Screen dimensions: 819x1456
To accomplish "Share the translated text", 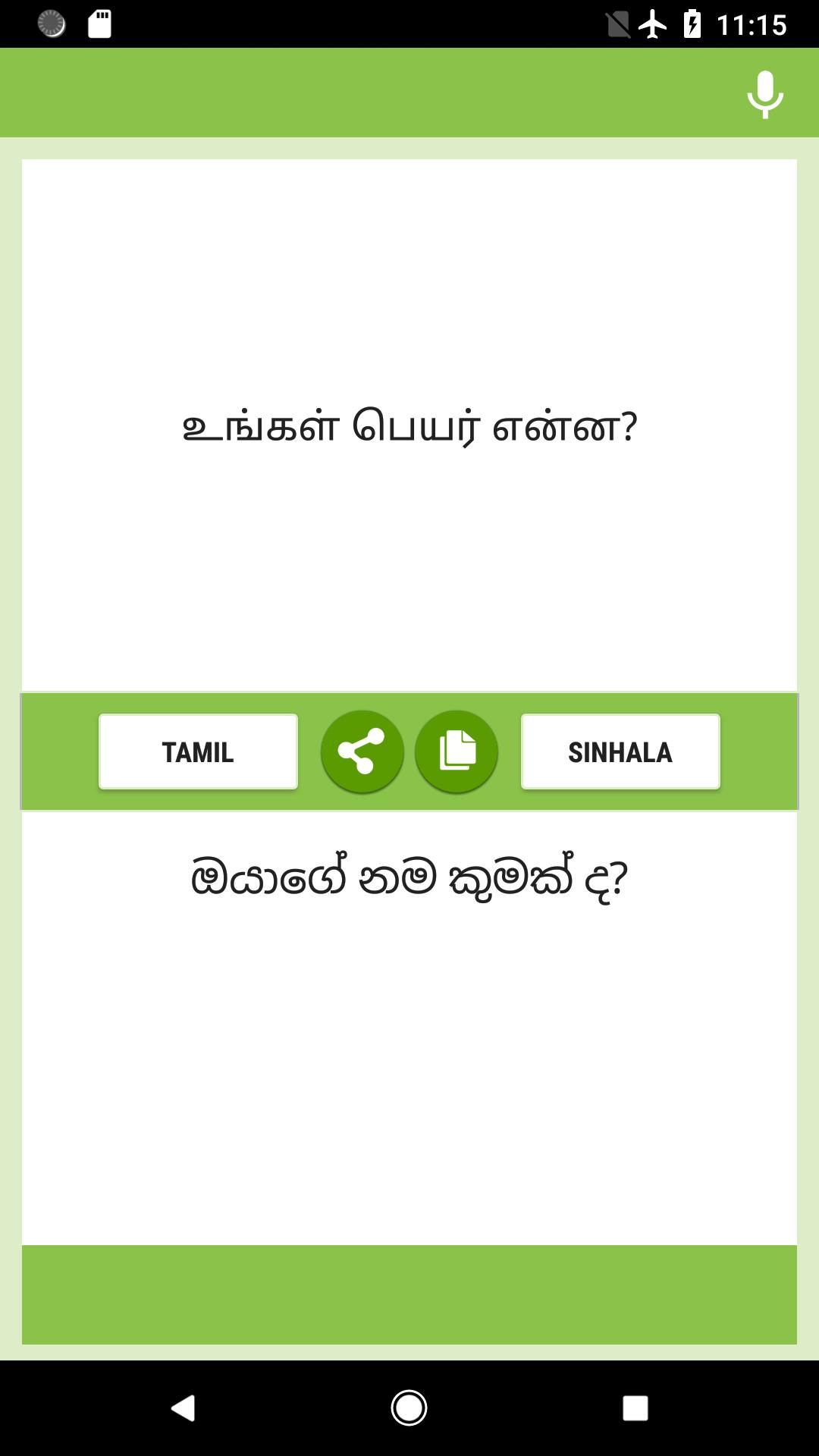I will (362, 752).
